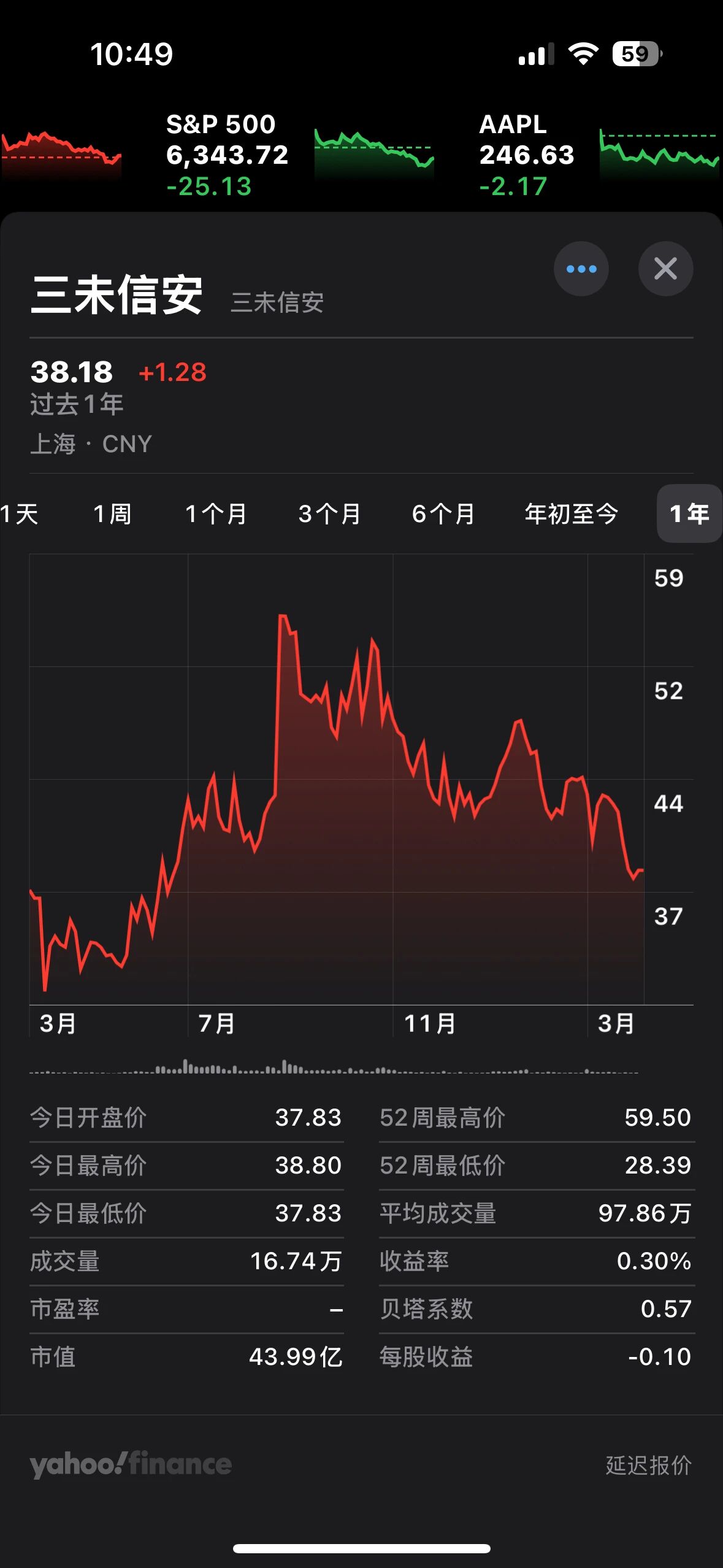Open the three-dot more options menu

tap(581, 269)
